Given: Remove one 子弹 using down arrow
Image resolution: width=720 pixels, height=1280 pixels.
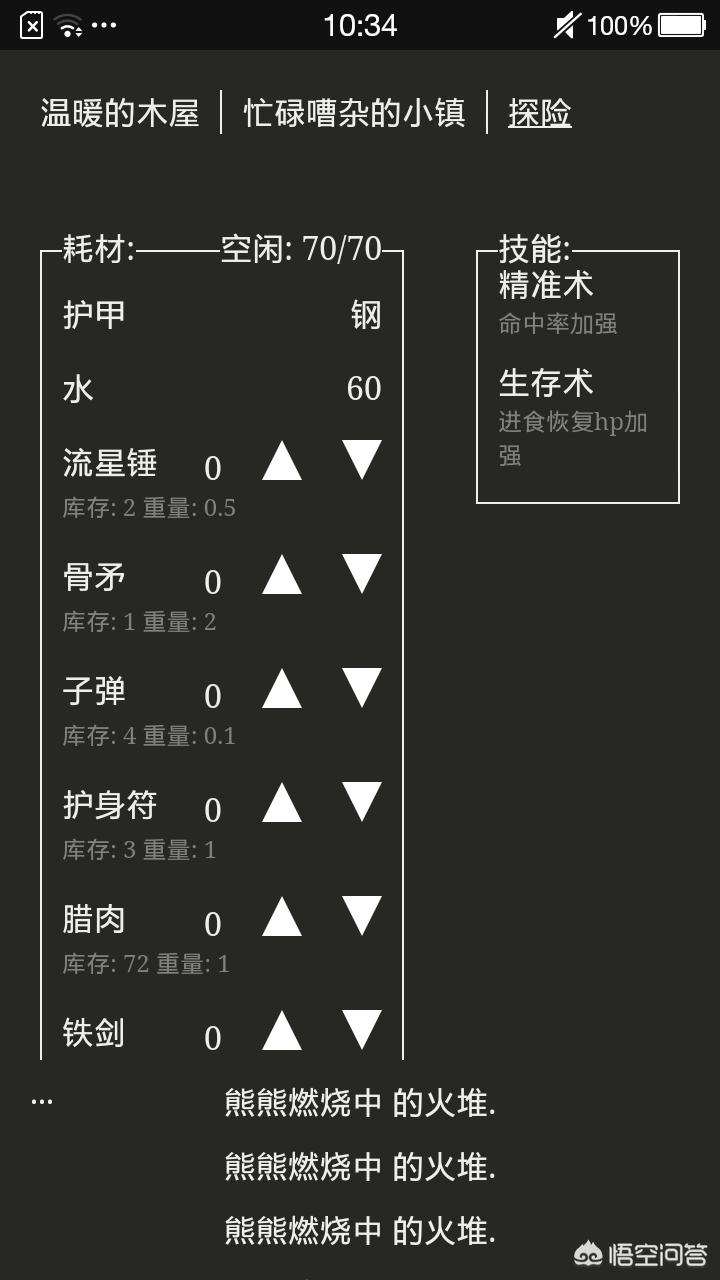Looking at the screenshot, I should click(362, 687).
